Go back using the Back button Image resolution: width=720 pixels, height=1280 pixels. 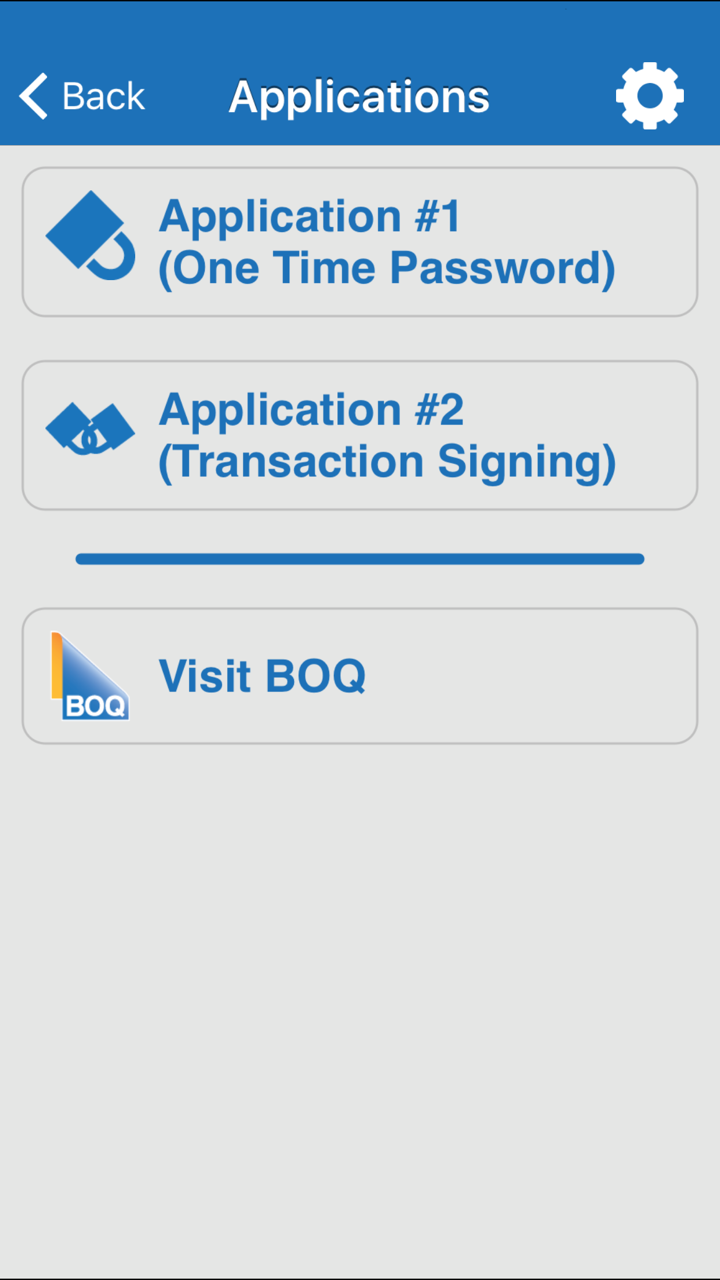82,96
